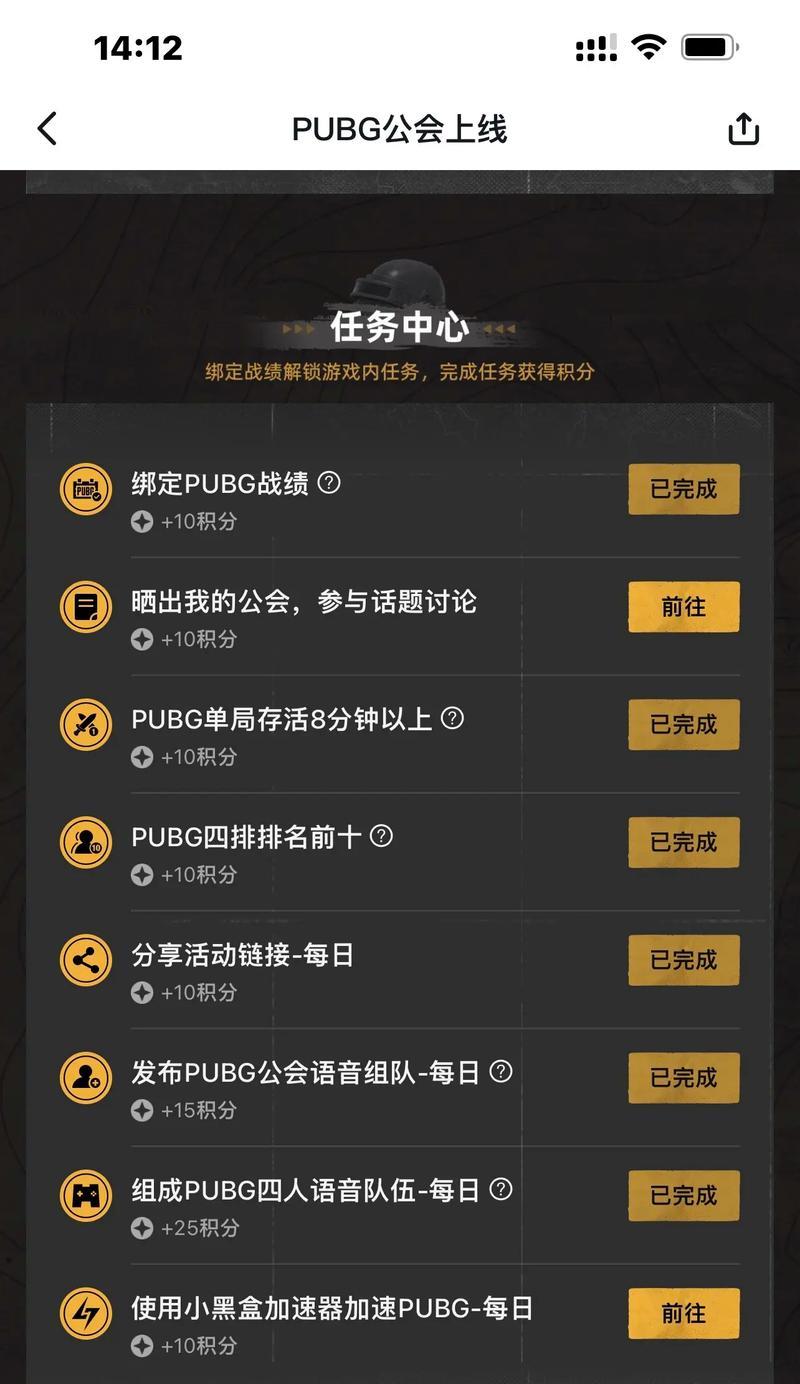This screenshot has width=800, height=1384.
Task: Tap 已完成 for PUBG单局存活8分钟以上
Action: pyautogui.click(x=683, y=724)
